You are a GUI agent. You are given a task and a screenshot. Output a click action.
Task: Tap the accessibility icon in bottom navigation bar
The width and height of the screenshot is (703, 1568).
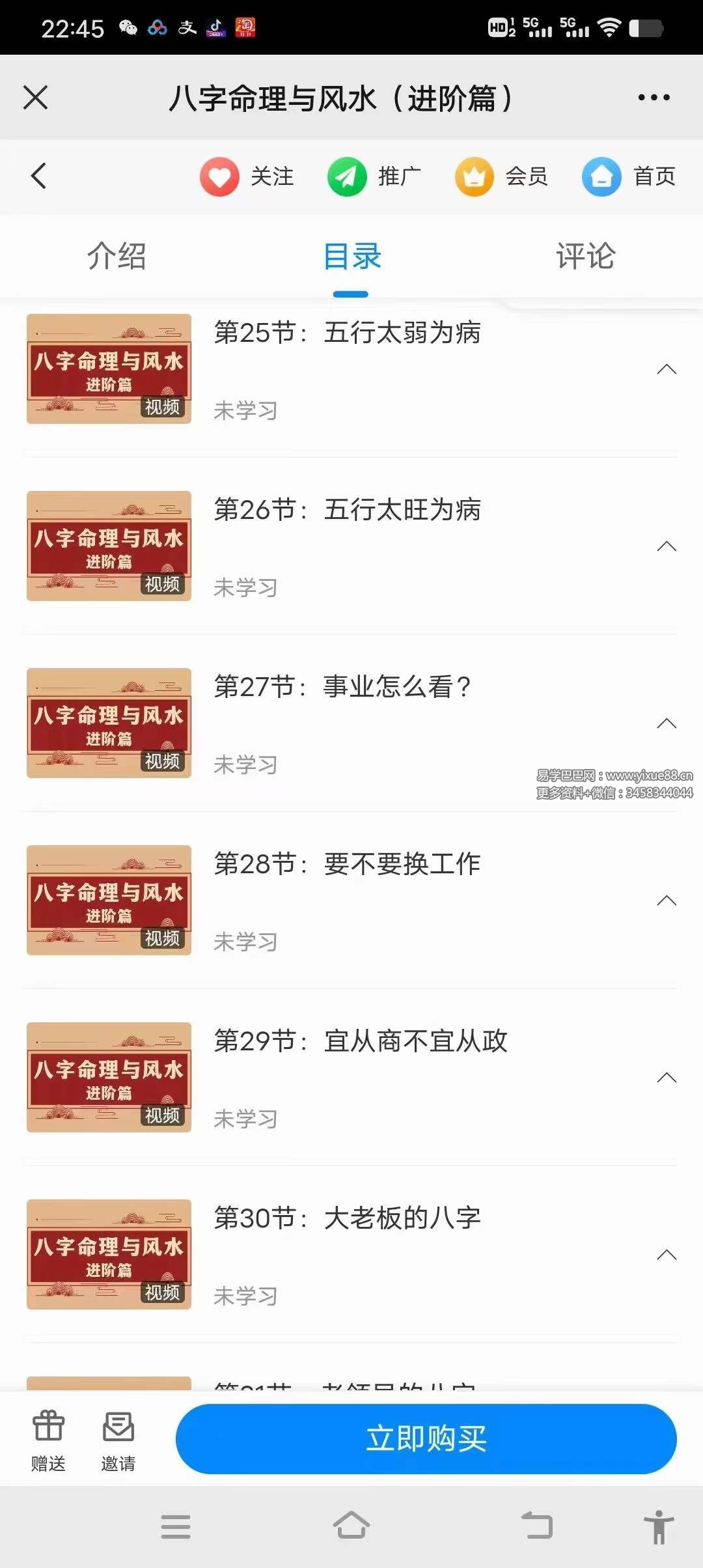point(659,1526)
